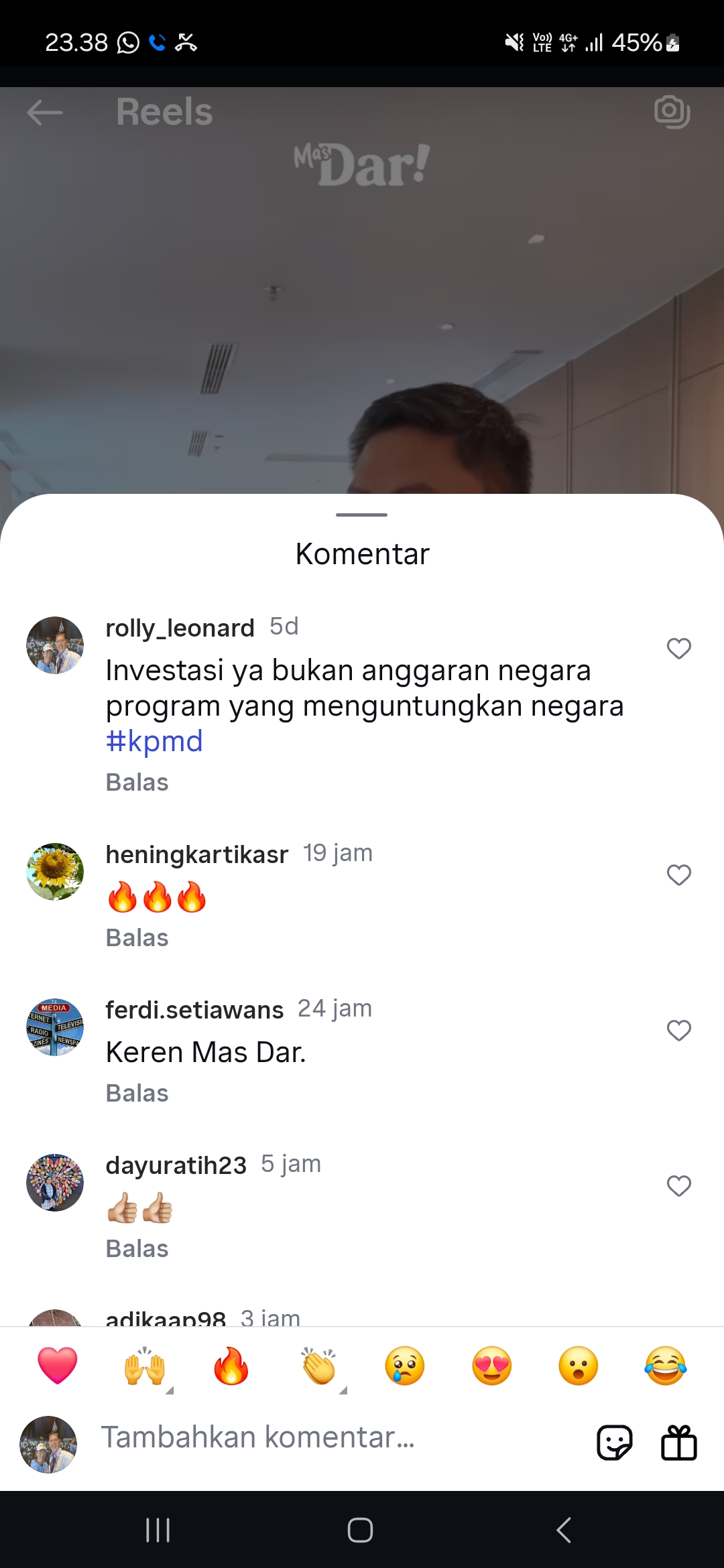Open rolly_leonard's profile from username
The width and height of the screenshot is (724, 1568).
[x=180, y=629]
